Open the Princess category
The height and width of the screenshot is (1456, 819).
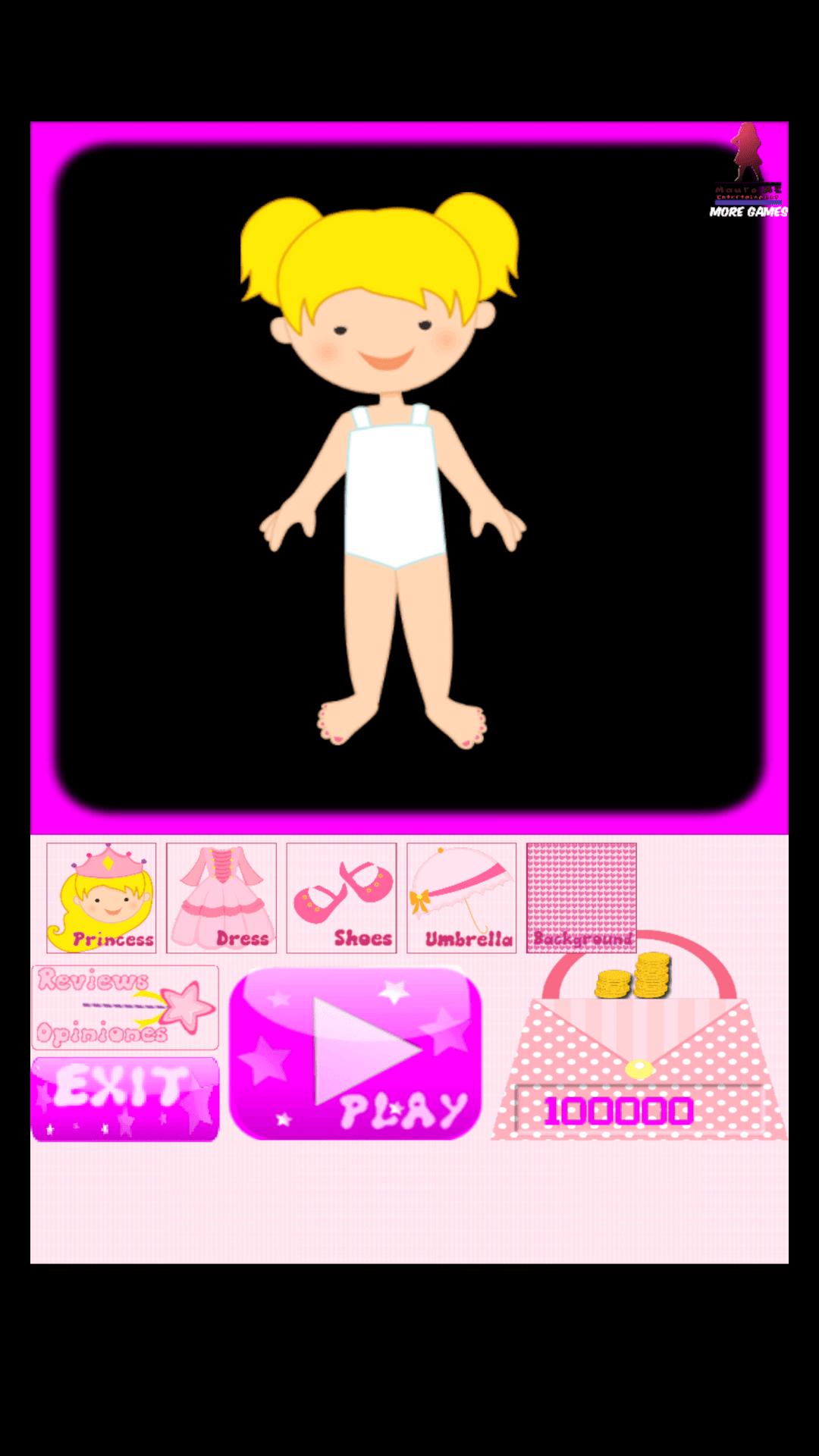coord(102,898)
